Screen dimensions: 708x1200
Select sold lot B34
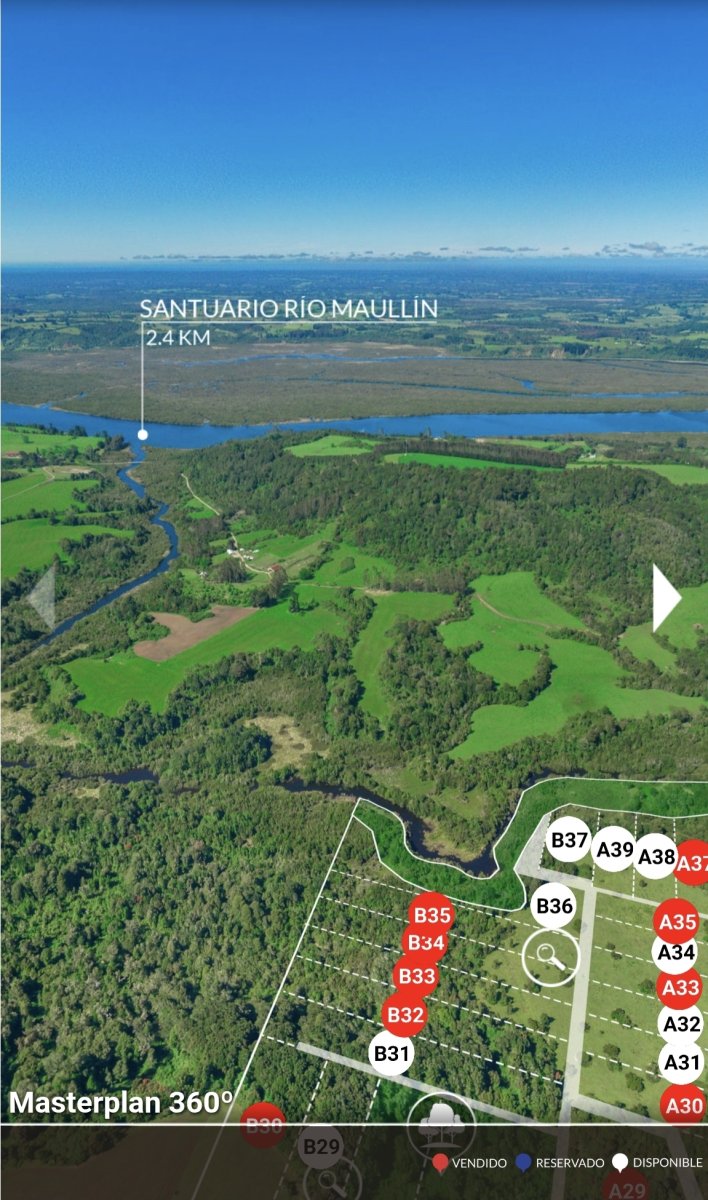[425, 942]
